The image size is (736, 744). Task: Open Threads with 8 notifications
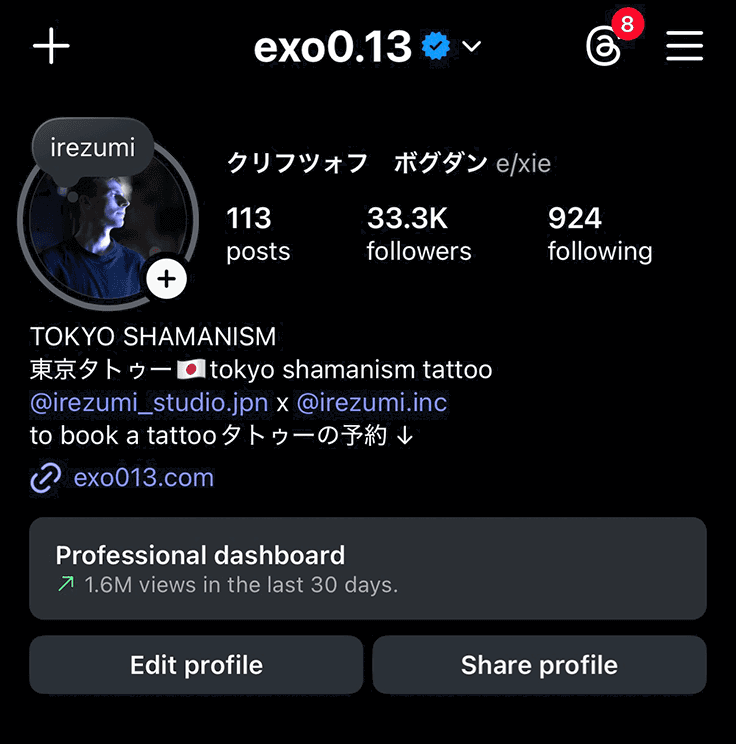click(x=604, y=46)
